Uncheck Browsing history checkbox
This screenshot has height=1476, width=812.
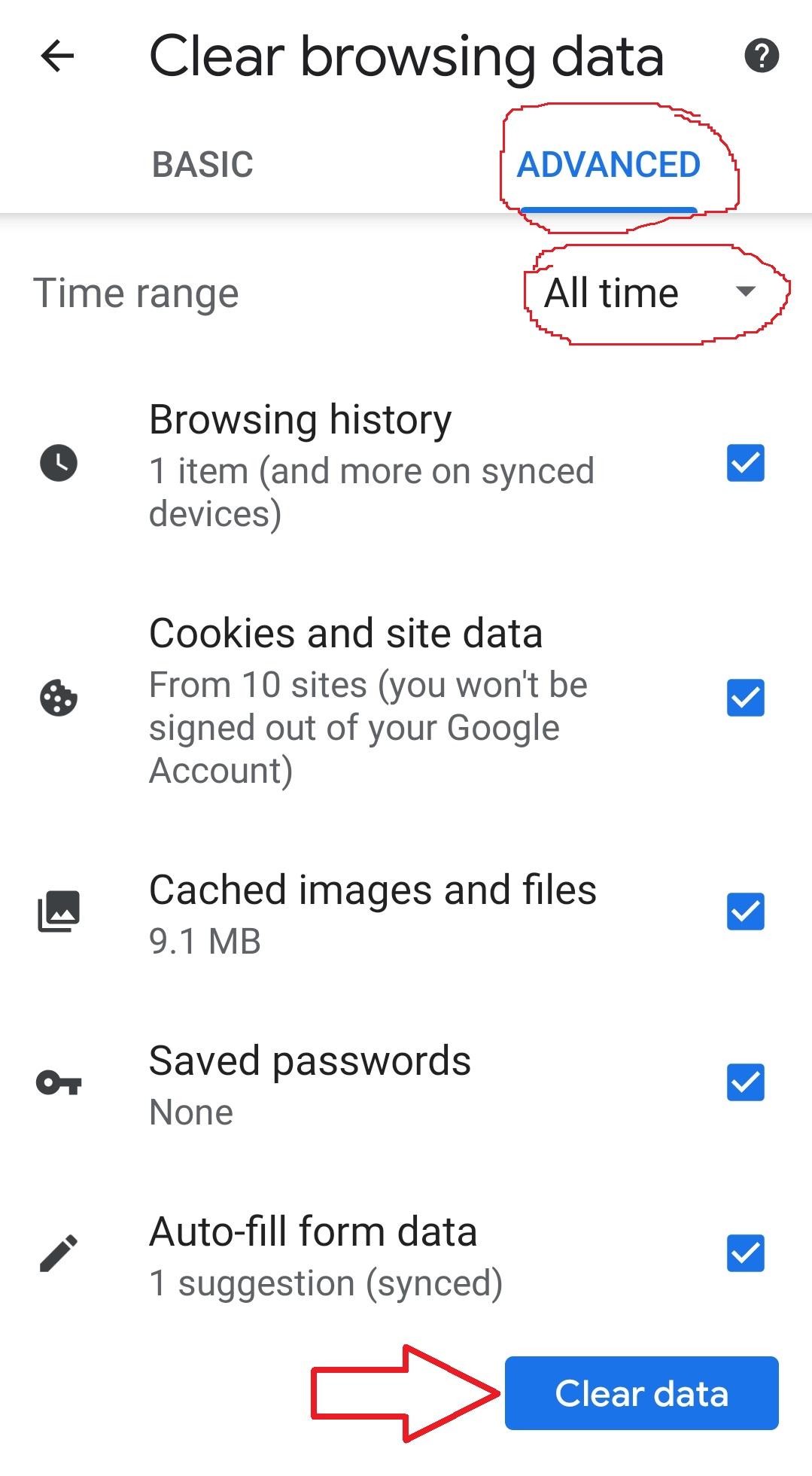pos(745,463)
